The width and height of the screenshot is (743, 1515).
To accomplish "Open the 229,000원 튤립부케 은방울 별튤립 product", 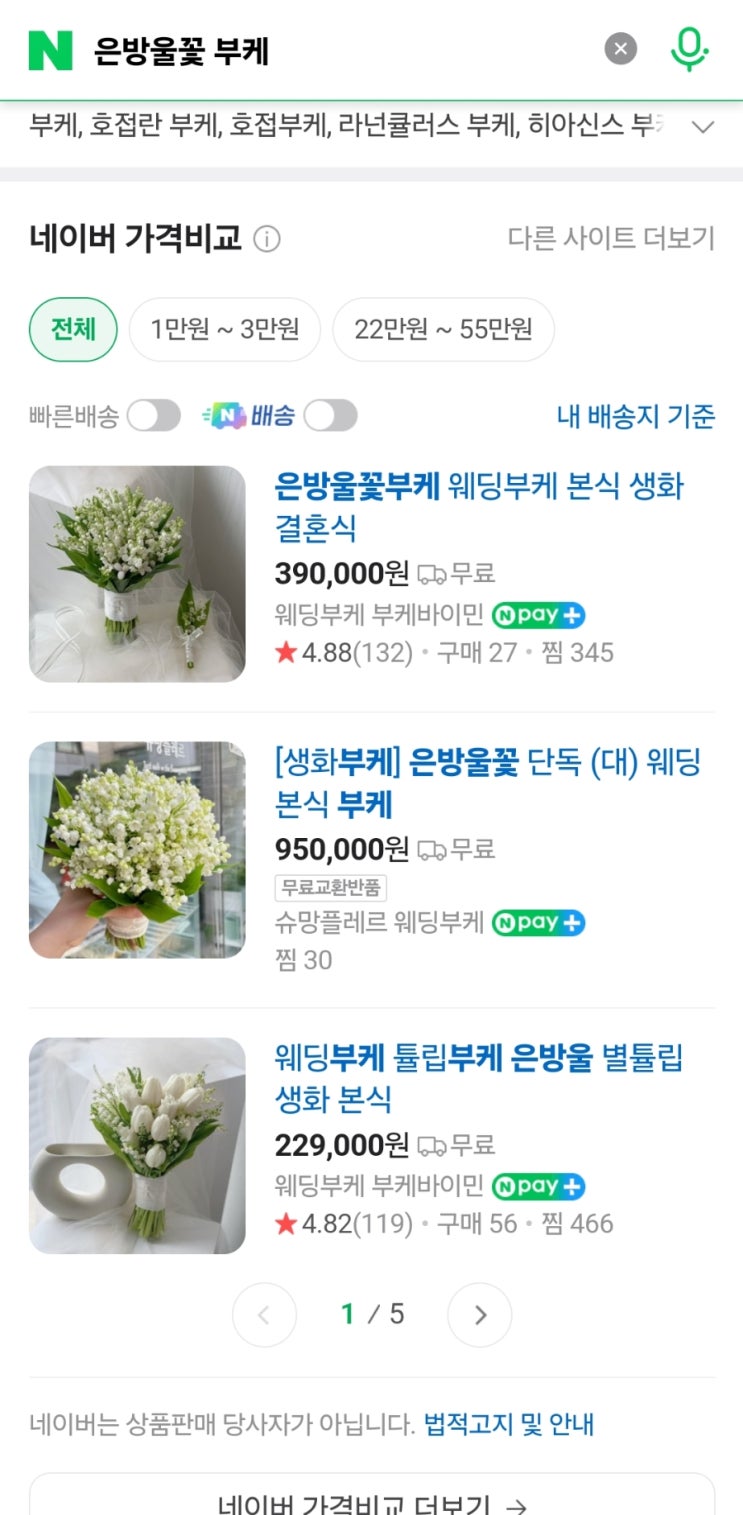I will (479, 1078).
